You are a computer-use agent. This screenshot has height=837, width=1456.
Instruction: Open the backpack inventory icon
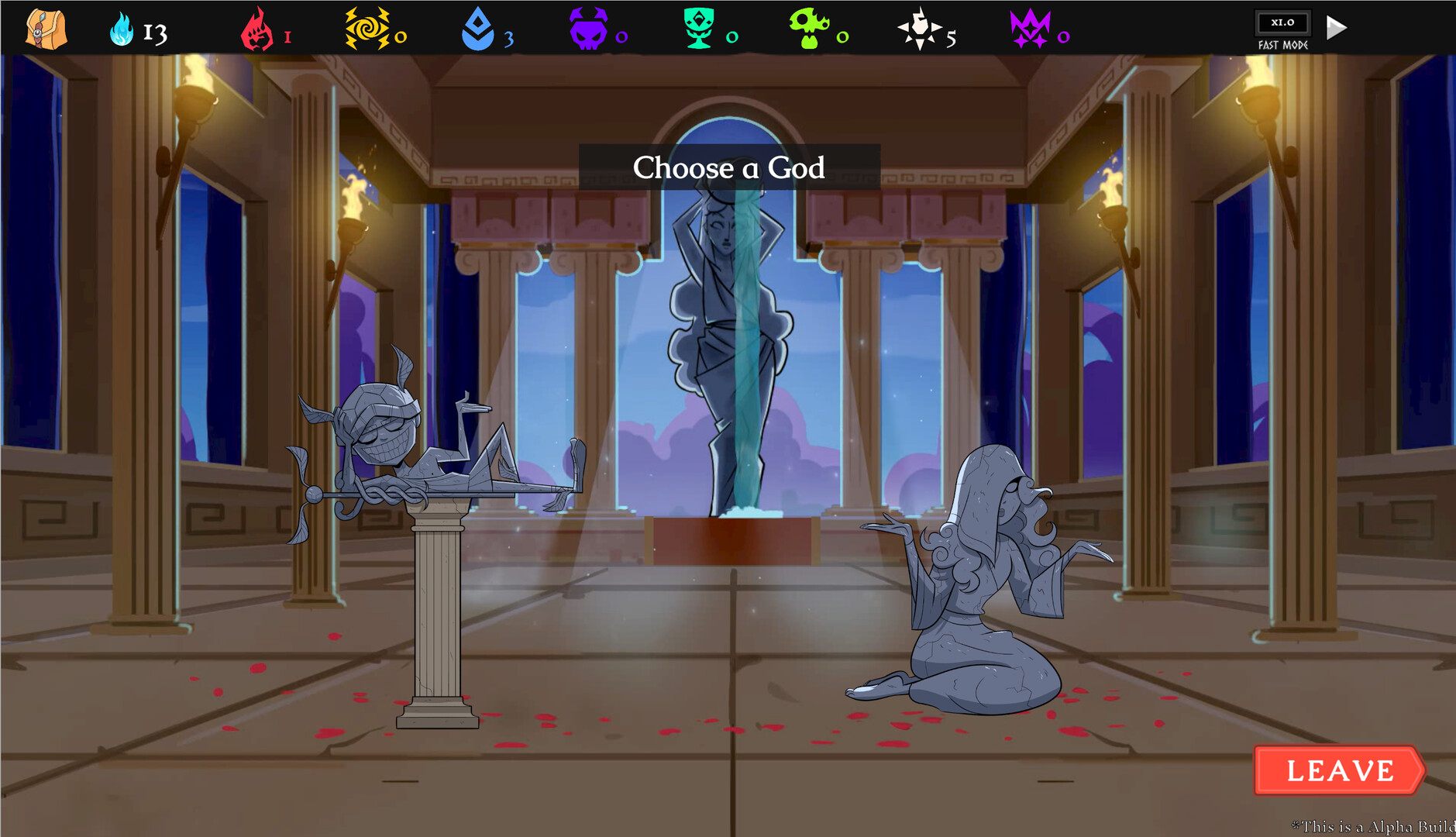pos(46,29)
